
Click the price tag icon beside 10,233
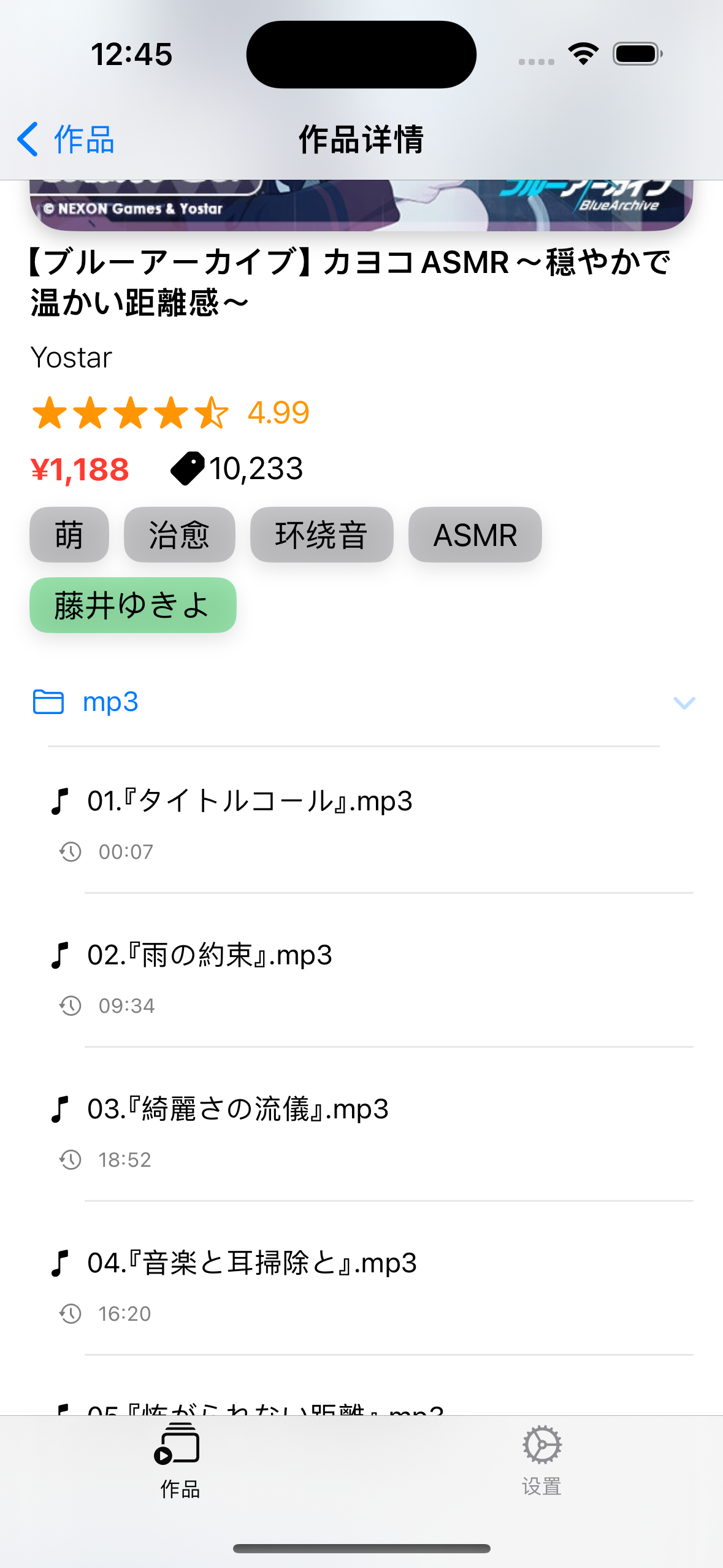click(x=187, y=469)
